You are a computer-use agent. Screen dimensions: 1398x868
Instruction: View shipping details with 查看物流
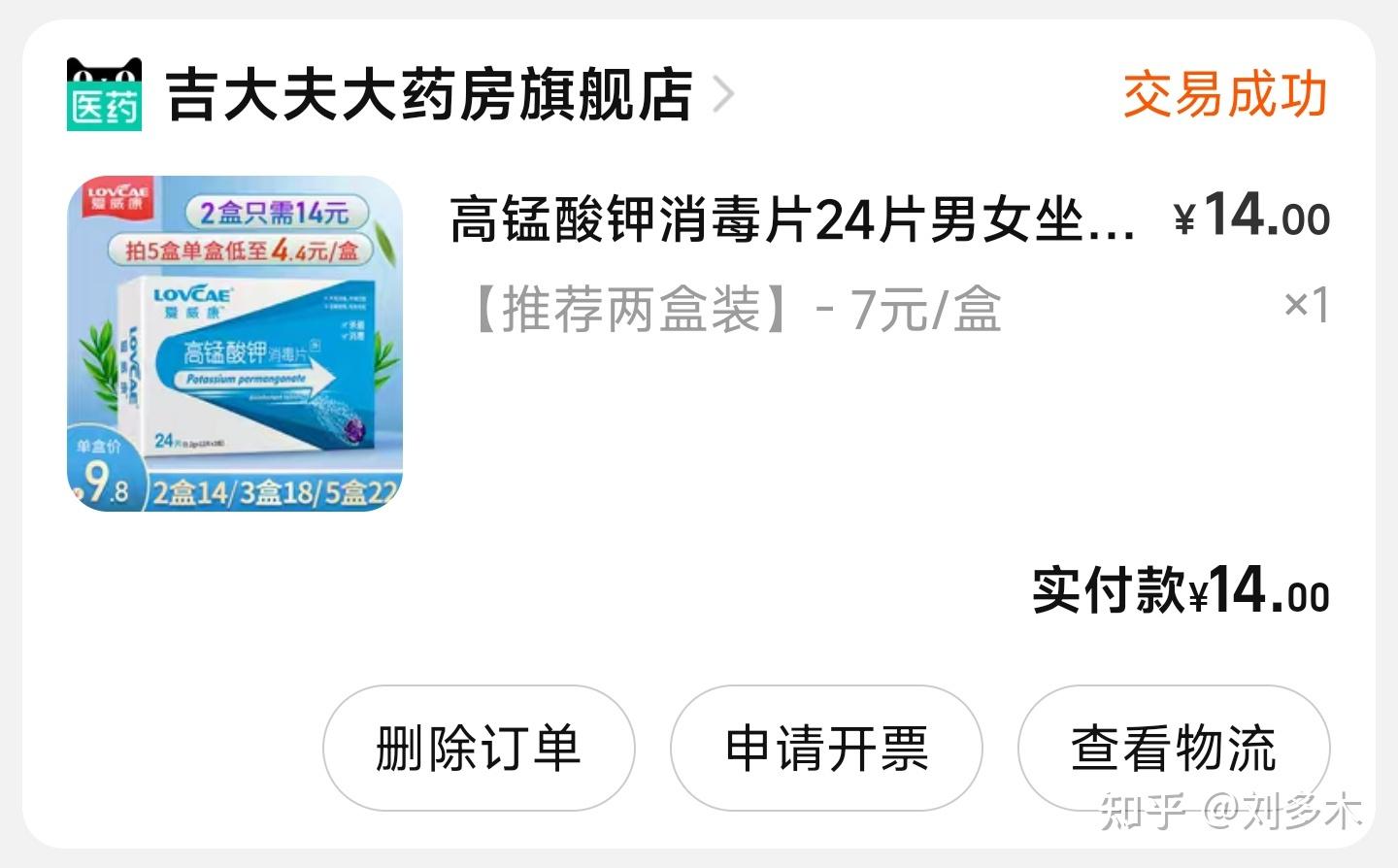pyautogui.click(x=1173, y=749)
